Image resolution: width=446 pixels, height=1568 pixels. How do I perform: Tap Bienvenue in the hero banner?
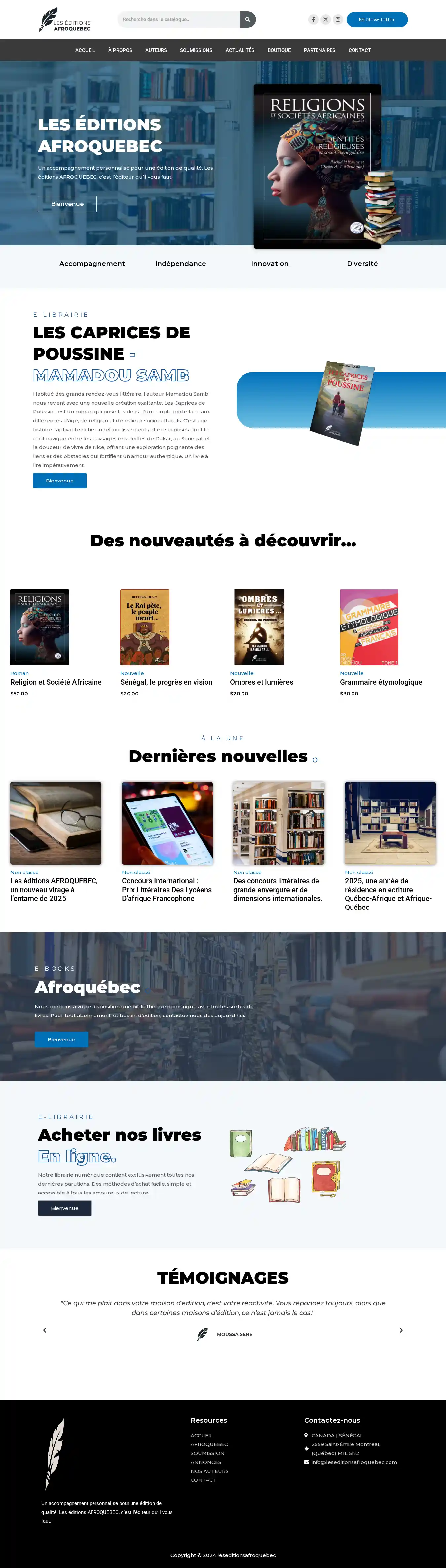[x=67, y=204]
